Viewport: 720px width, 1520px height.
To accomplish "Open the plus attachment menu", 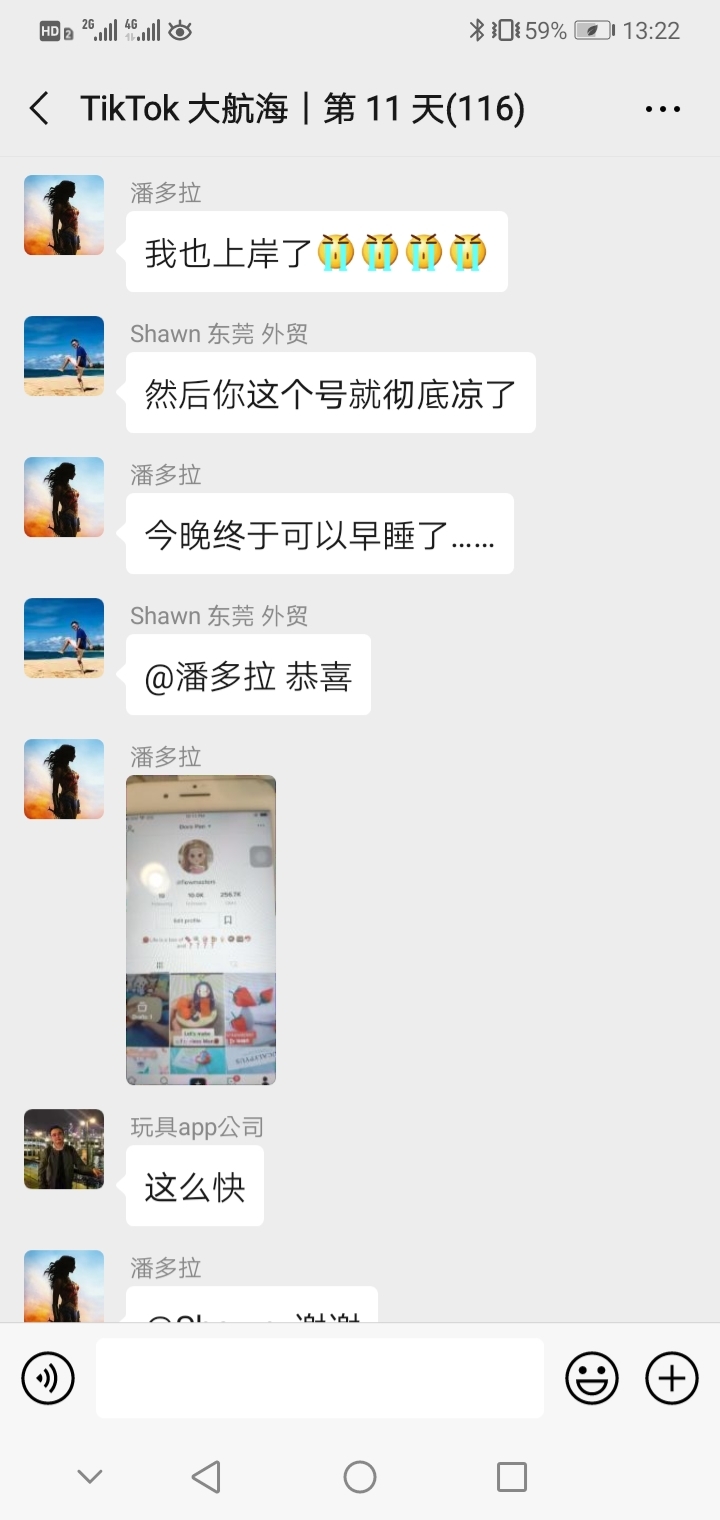I will coord(672,1378).
